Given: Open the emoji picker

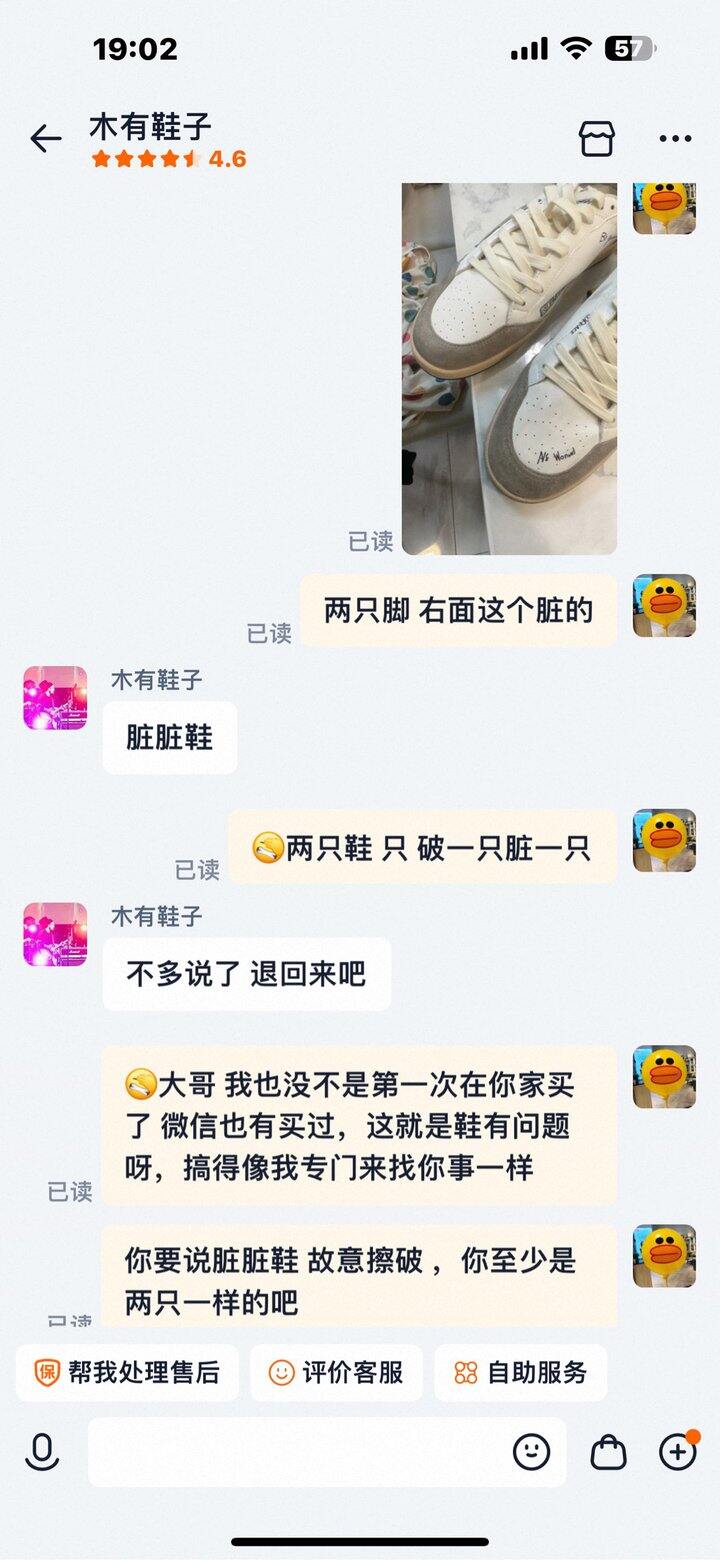Looking at the screenshot, I should click(531, 1452).
